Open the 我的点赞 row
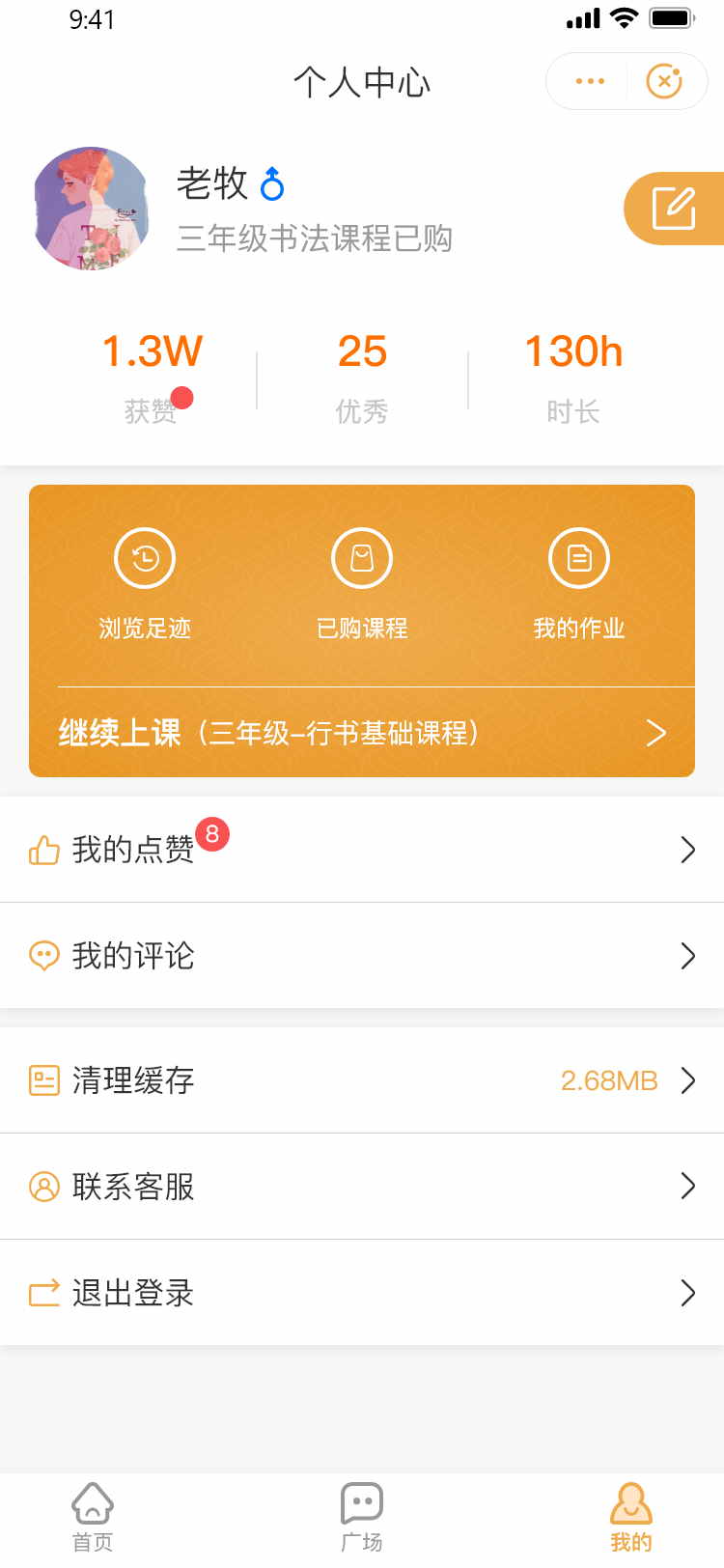This screenshot has width=724, height=1568. [362, 850]
